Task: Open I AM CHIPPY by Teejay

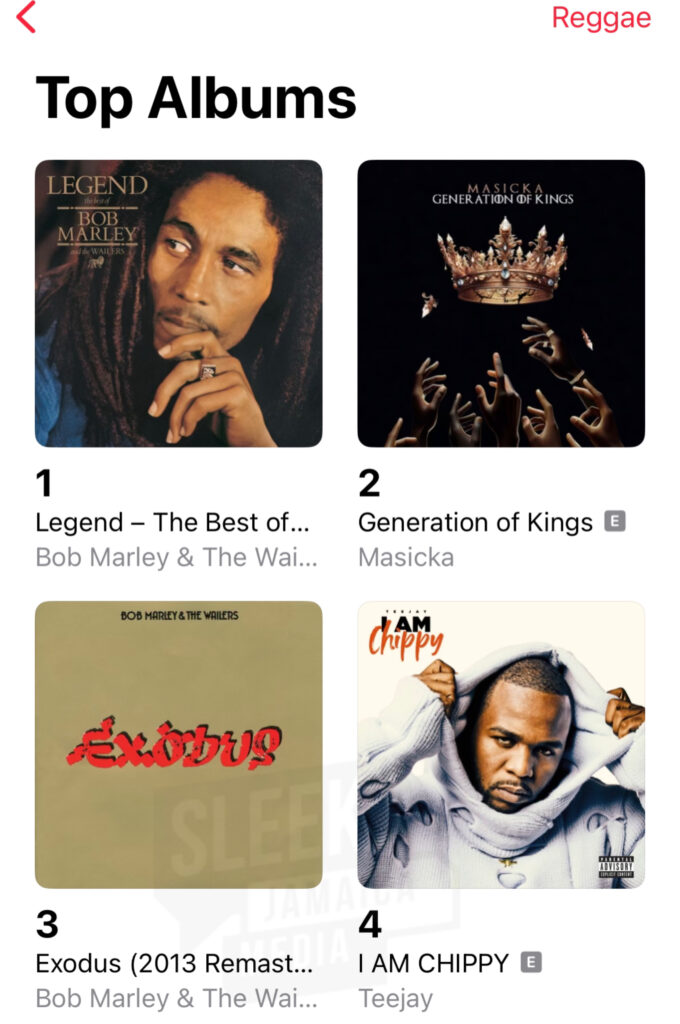Action: pyautogui.click(x=501, y=744)
